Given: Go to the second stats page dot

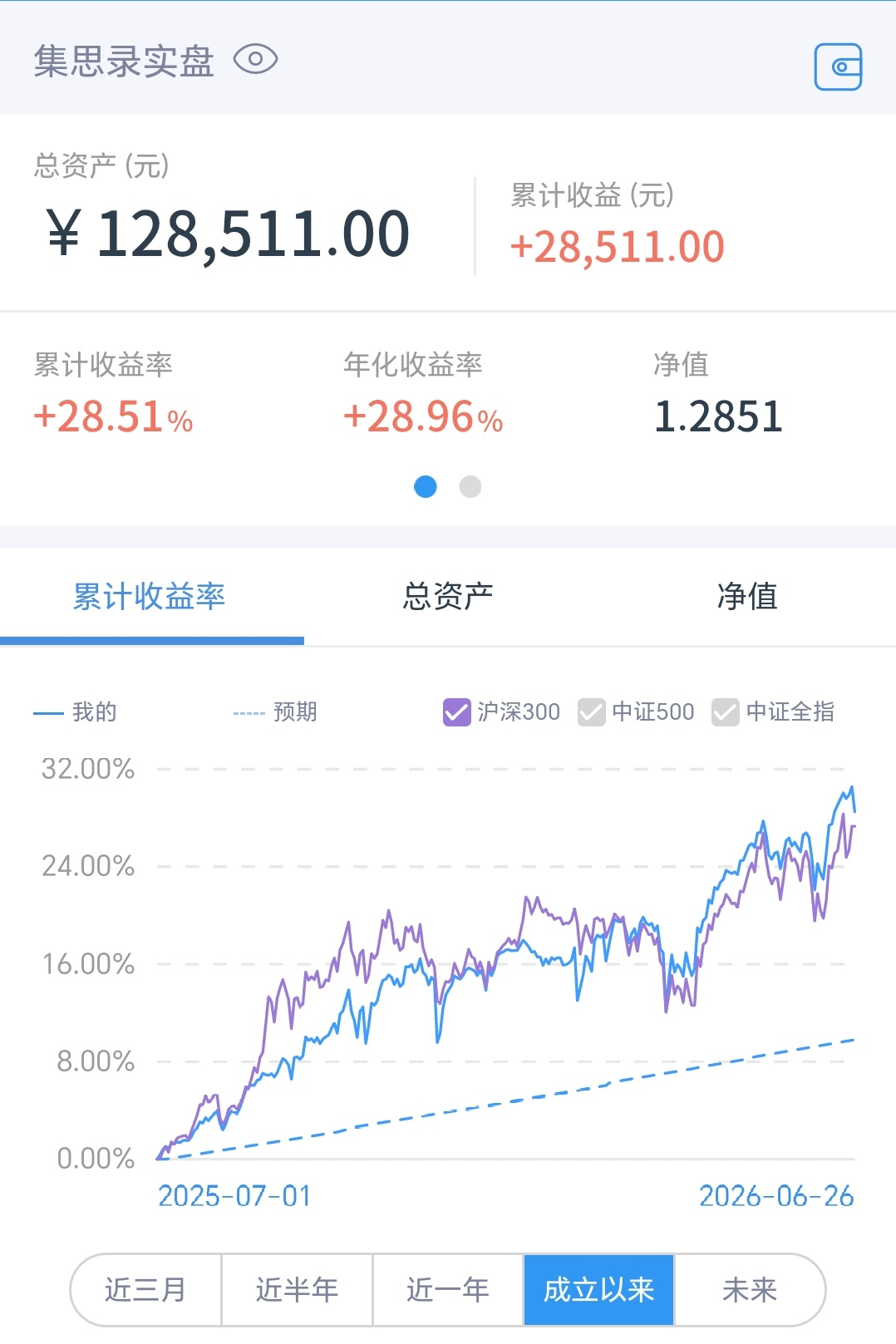Looking at the screenshot, I should coord(470,486).
